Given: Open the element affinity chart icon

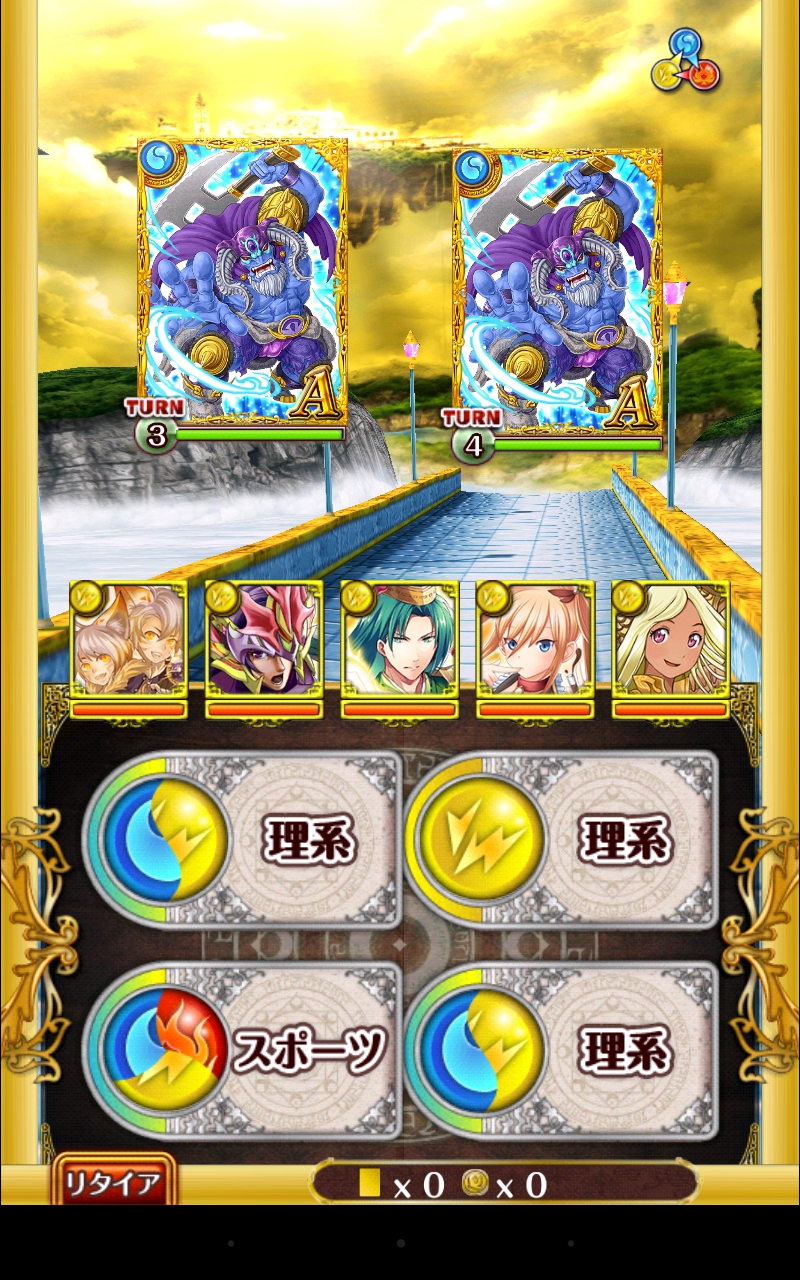Looking at the screenshot, I should tap(686, 60).
